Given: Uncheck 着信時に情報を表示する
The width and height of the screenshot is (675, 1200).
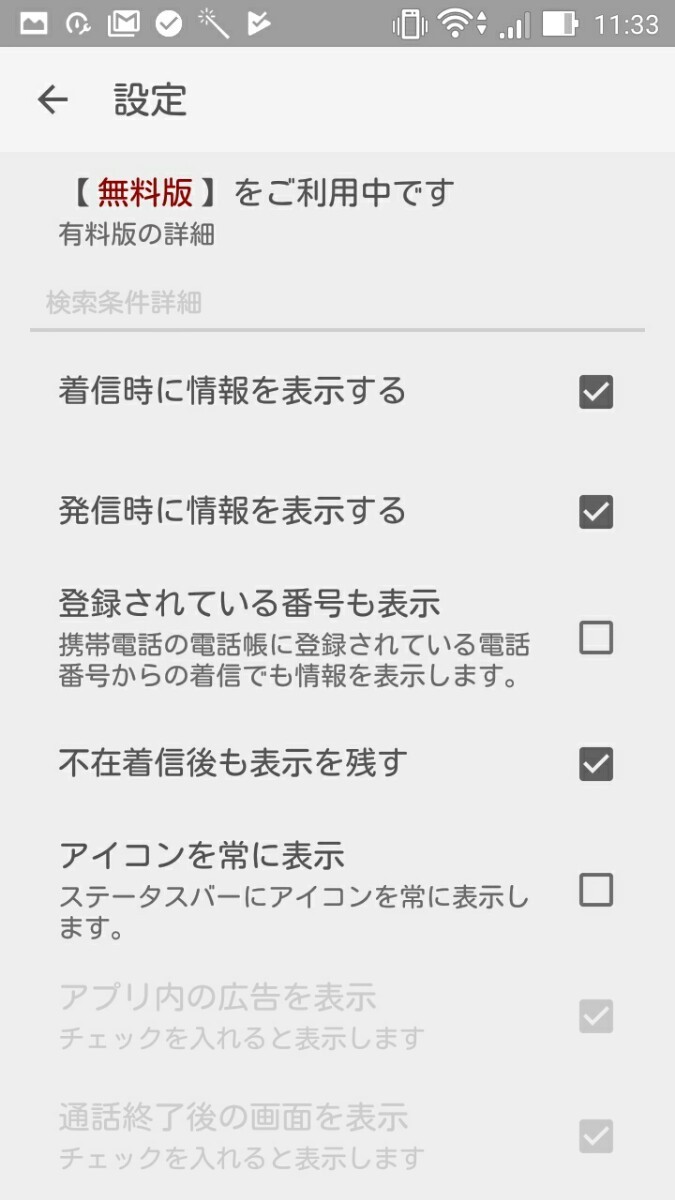Looking at the screenshot, I should pyautogui.click(x=596, y=392).
